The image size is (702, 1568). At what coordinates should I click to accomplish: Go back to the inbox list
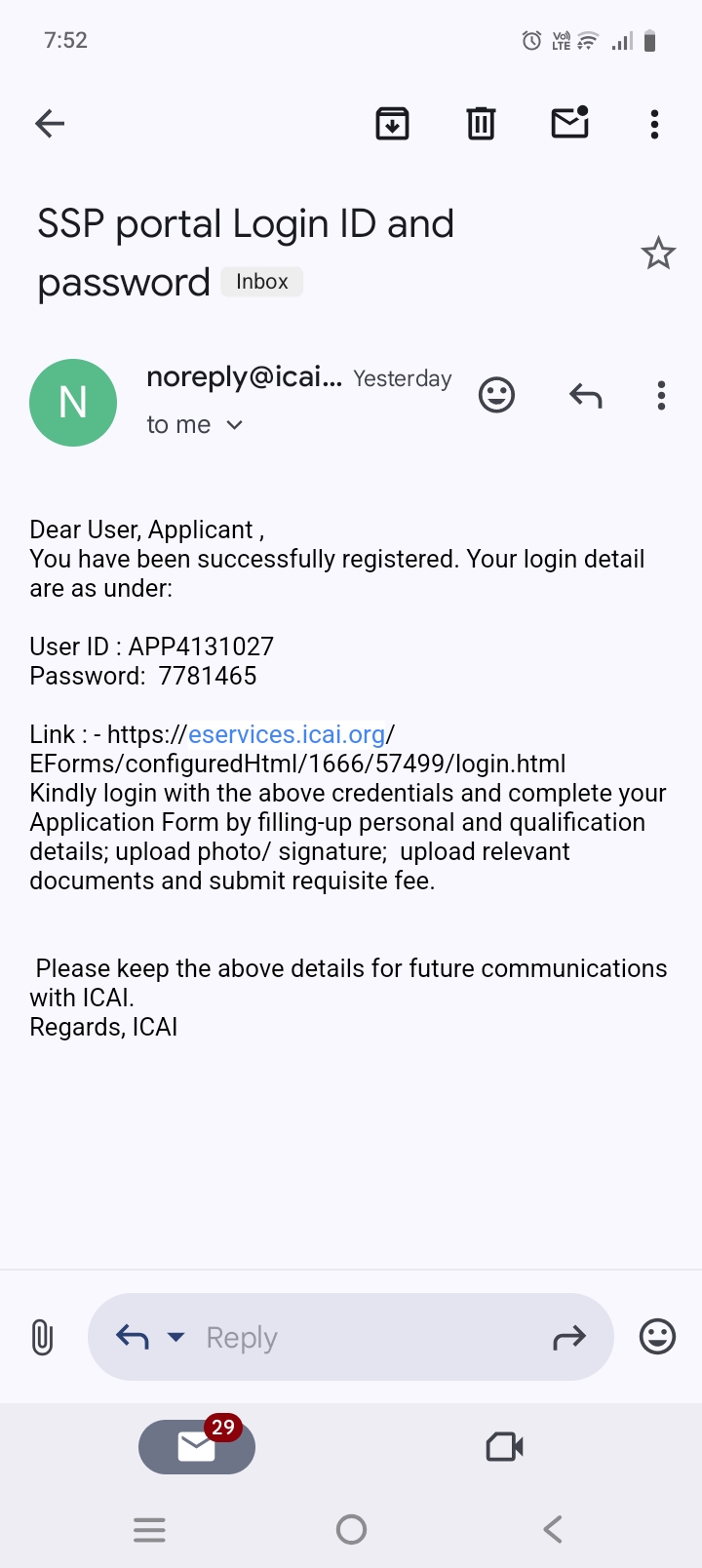pos(50,124)
